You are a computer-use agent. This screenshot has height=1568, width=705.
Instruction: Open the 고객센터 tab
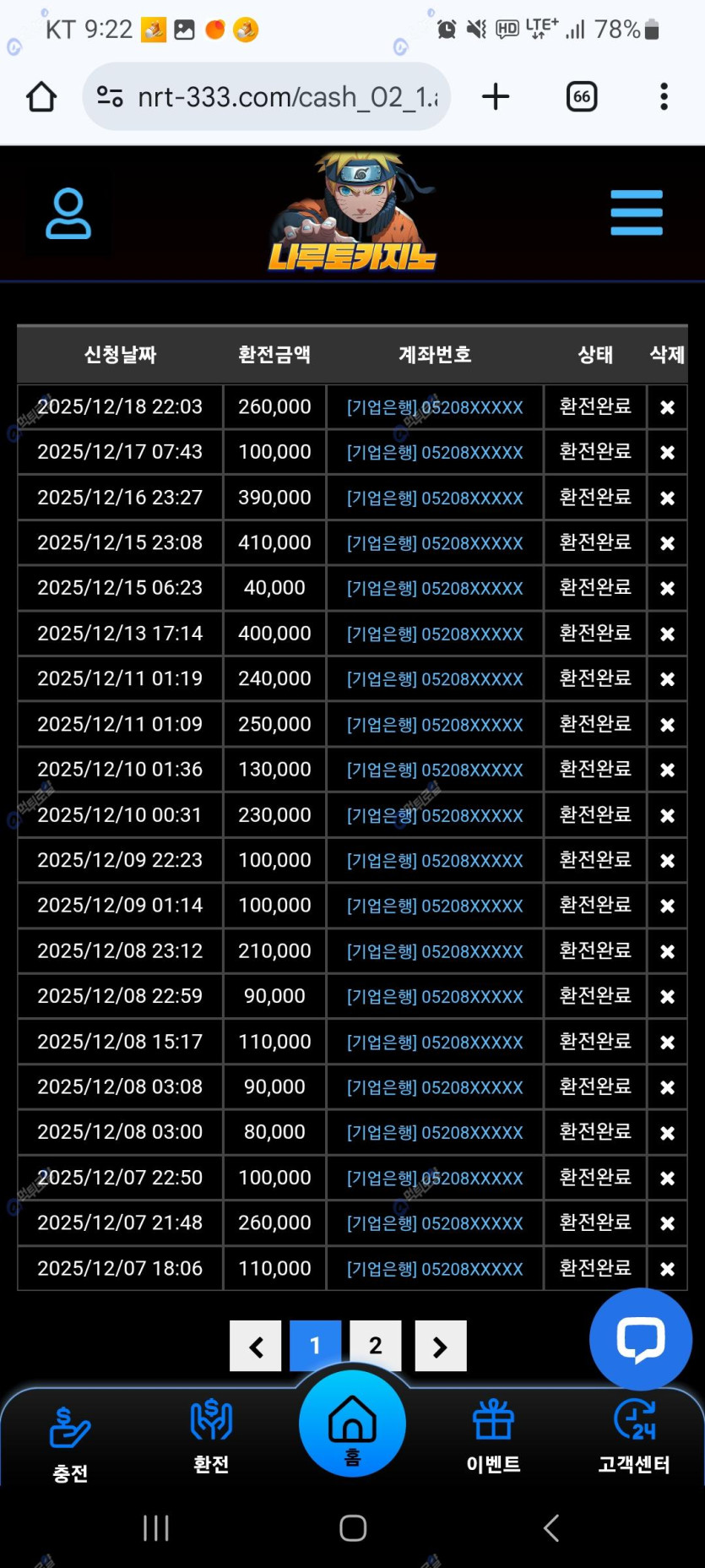(x=634, y=1436)
